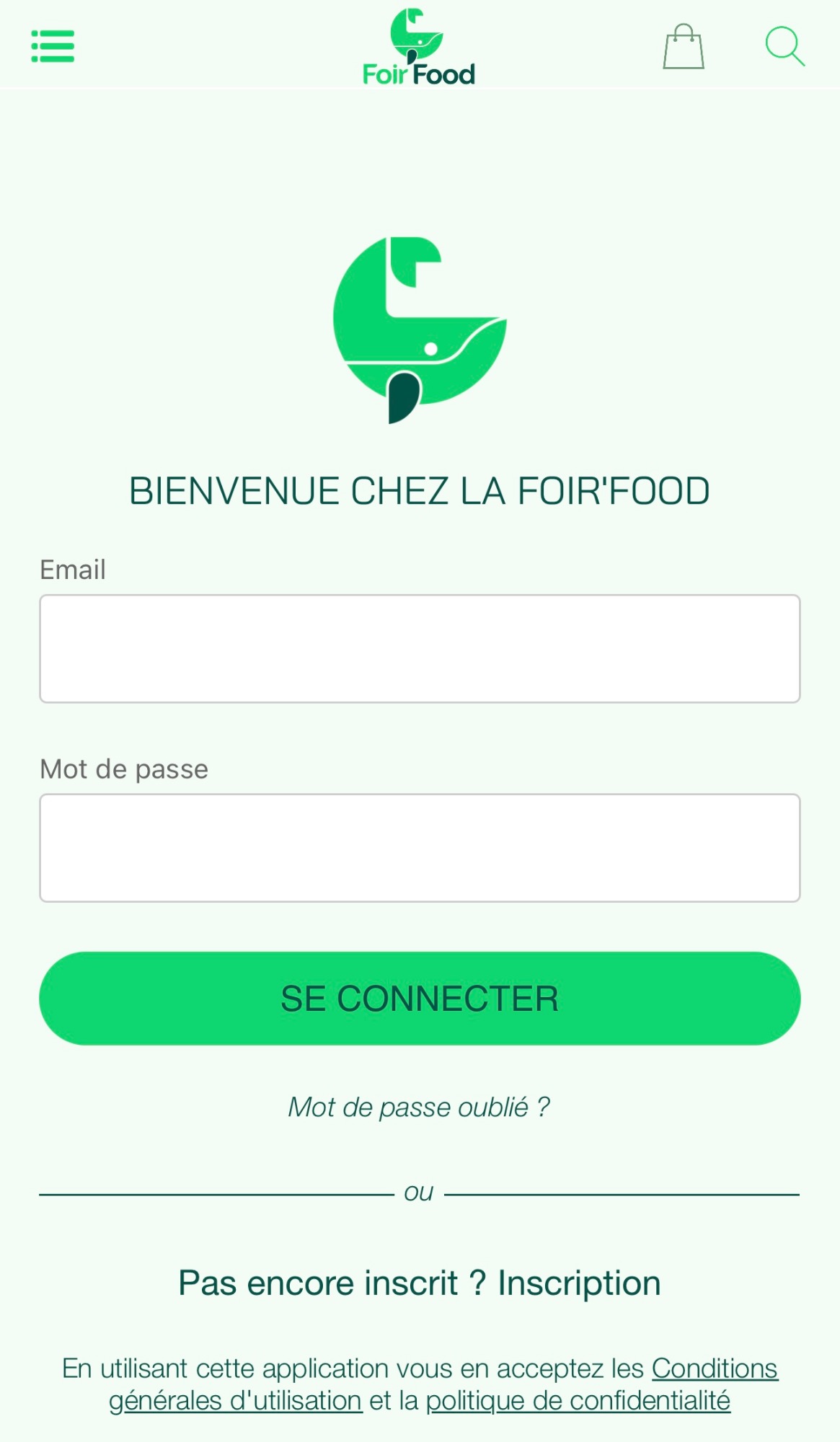
Task: Focus the Mot de passe field
Action: (x=420, y=848)
